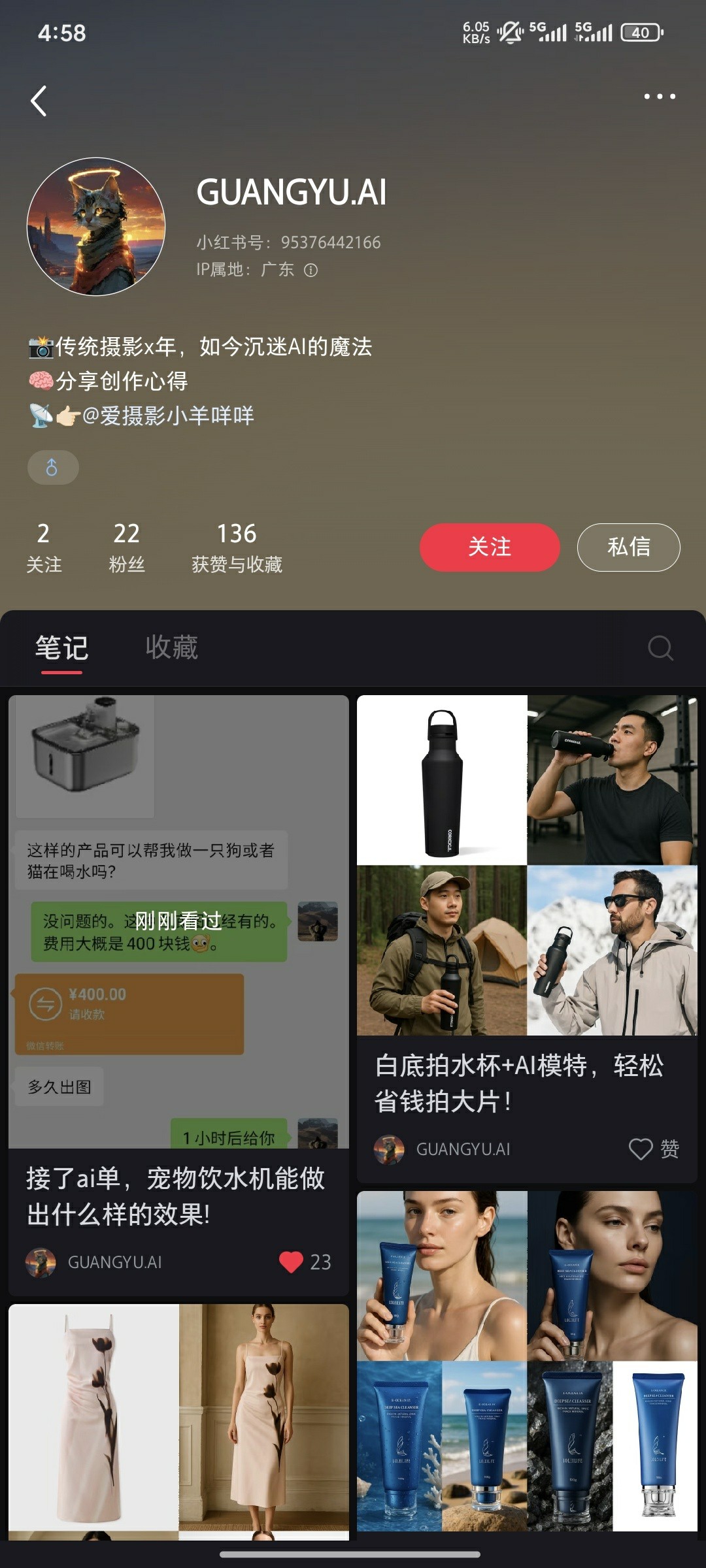706x1568 pixels.
Task: Open the 136 获赞与收藏 stats
Action: coord(237,547)
